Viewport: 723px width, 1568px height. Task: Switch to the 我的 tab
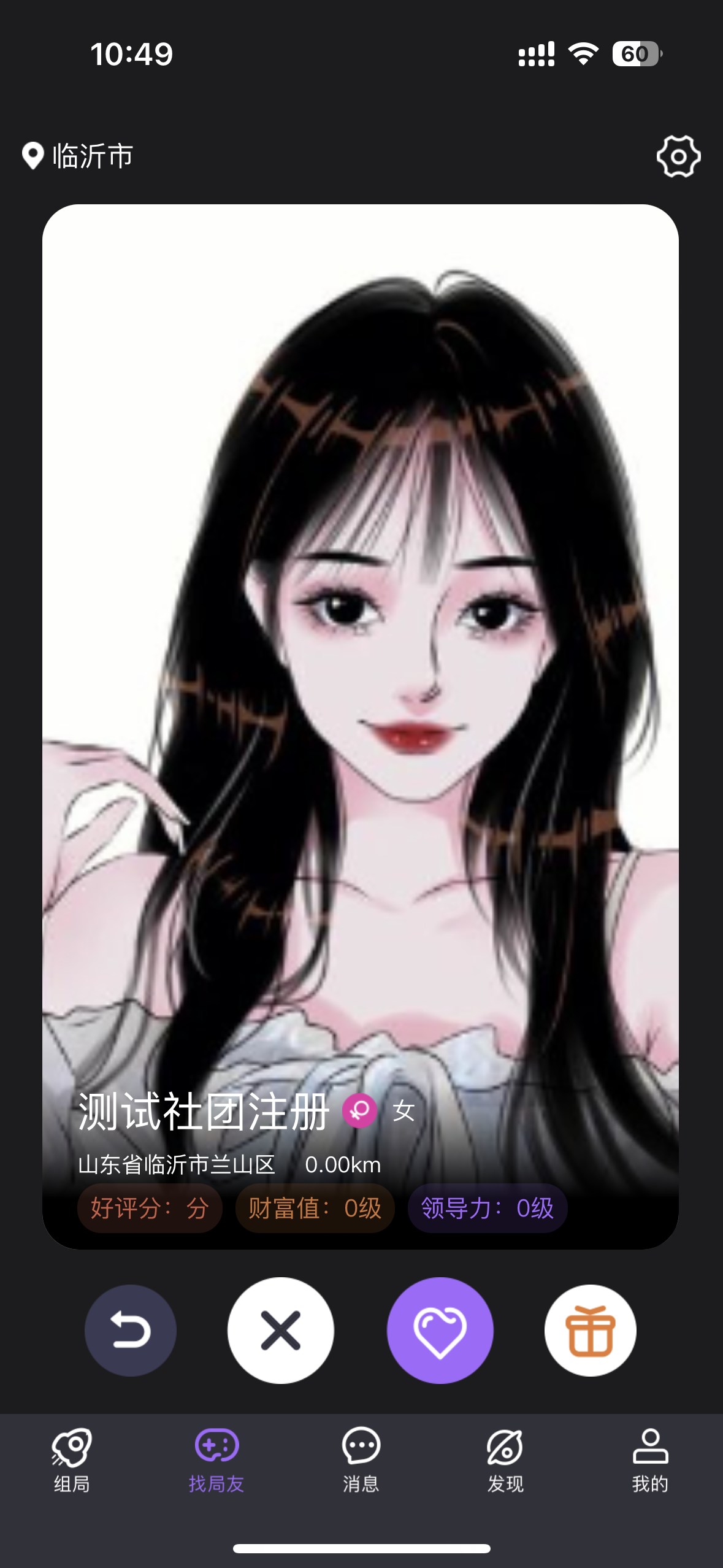(650, 1460)
